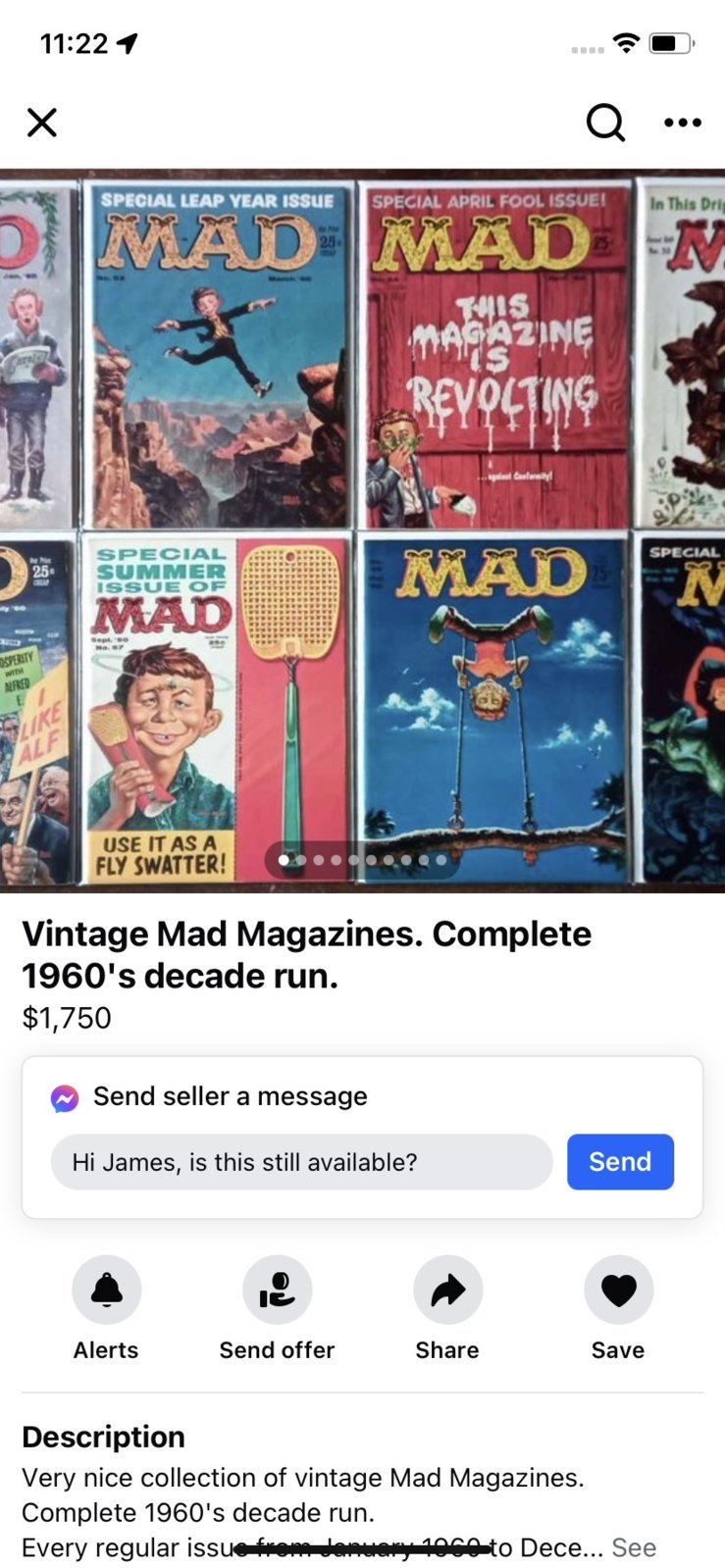The image size is (725, 1568).
Task: Open the three-dot overflow menu
Action: (683, 123)
